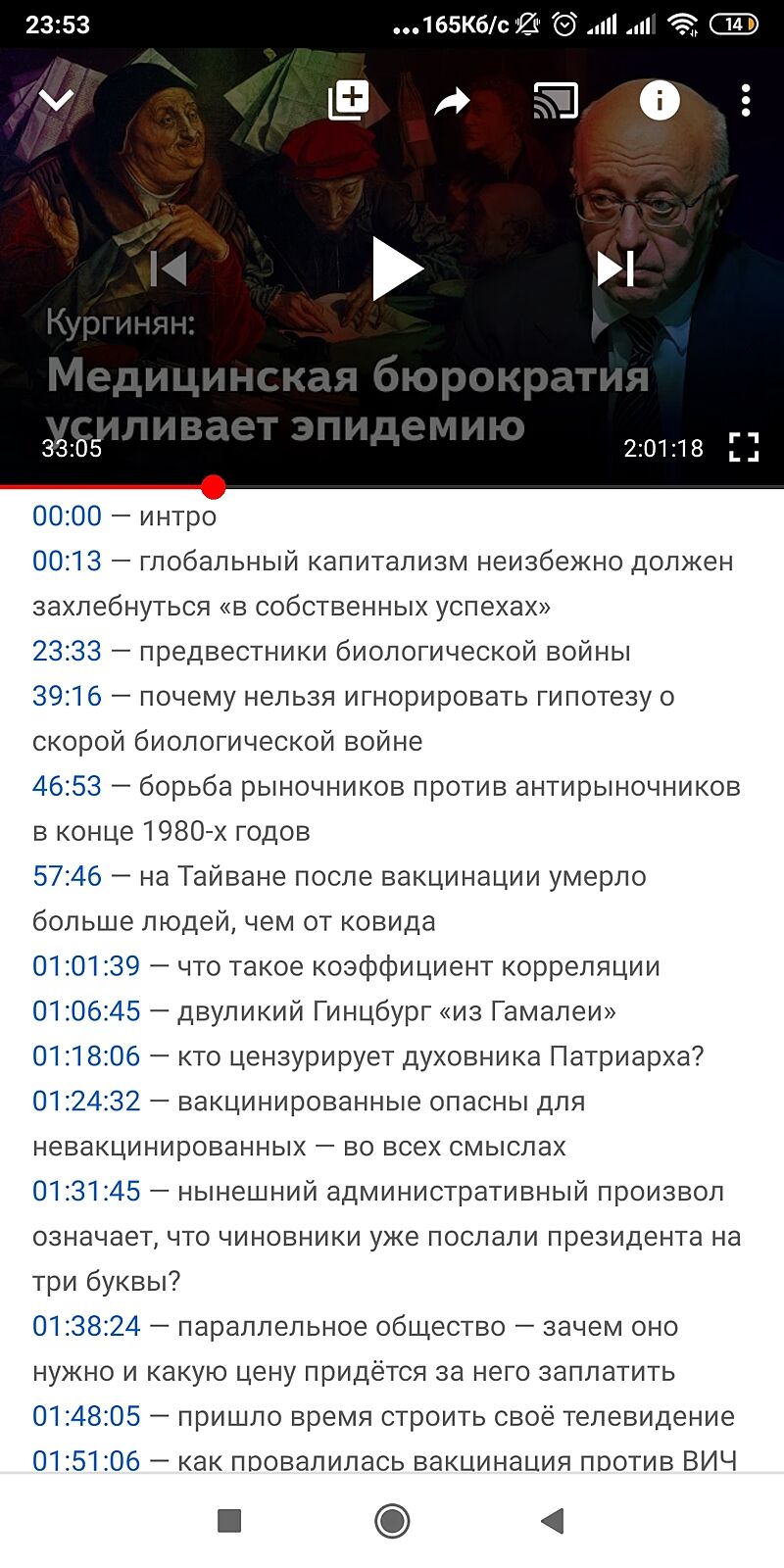784x1568 pixels.
Task: Minimize the video player with down chevron
Action: [56, 100]
